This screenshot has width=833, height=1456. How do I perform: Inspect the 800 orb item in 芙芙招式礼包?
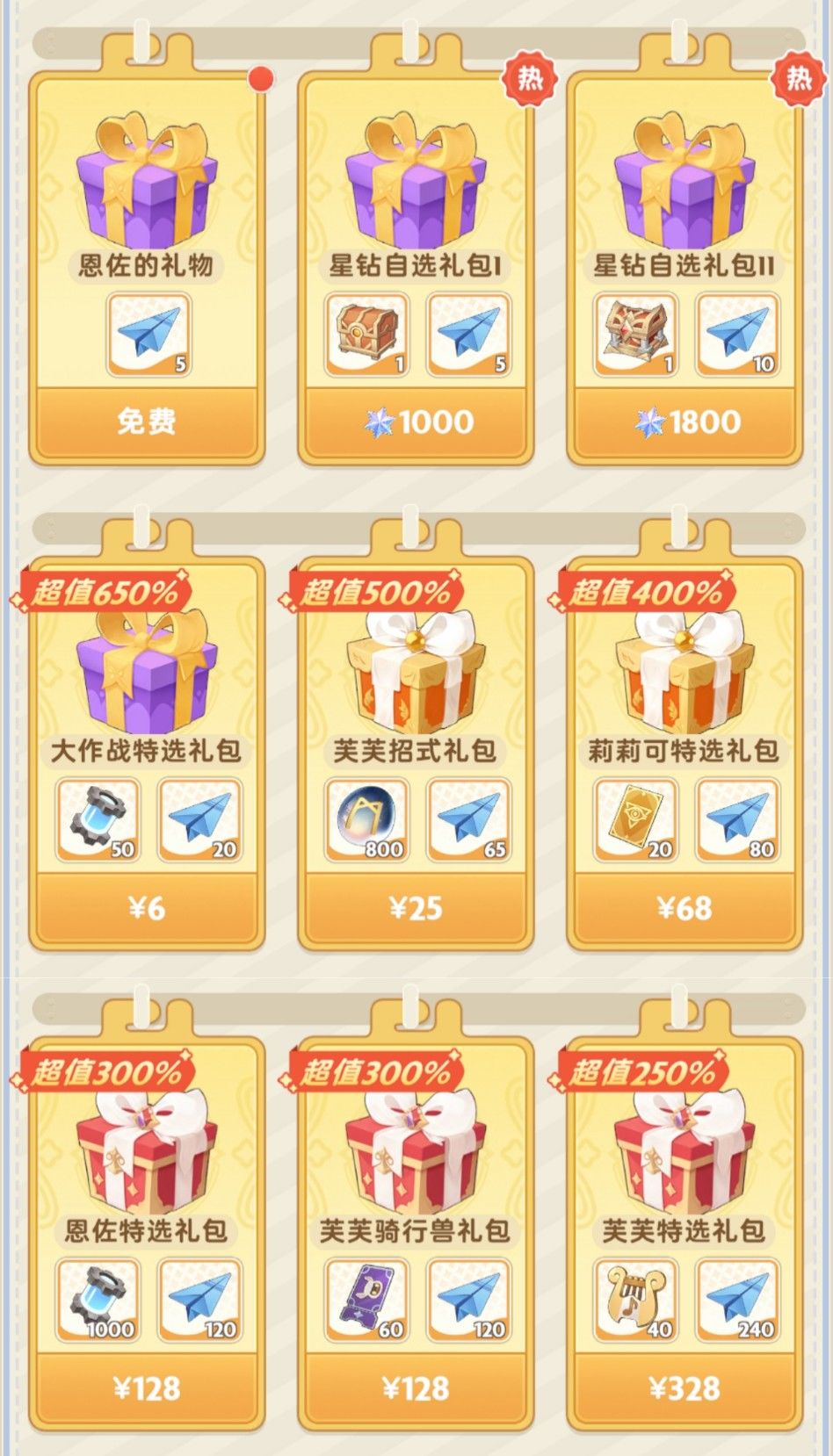point(366,820)
